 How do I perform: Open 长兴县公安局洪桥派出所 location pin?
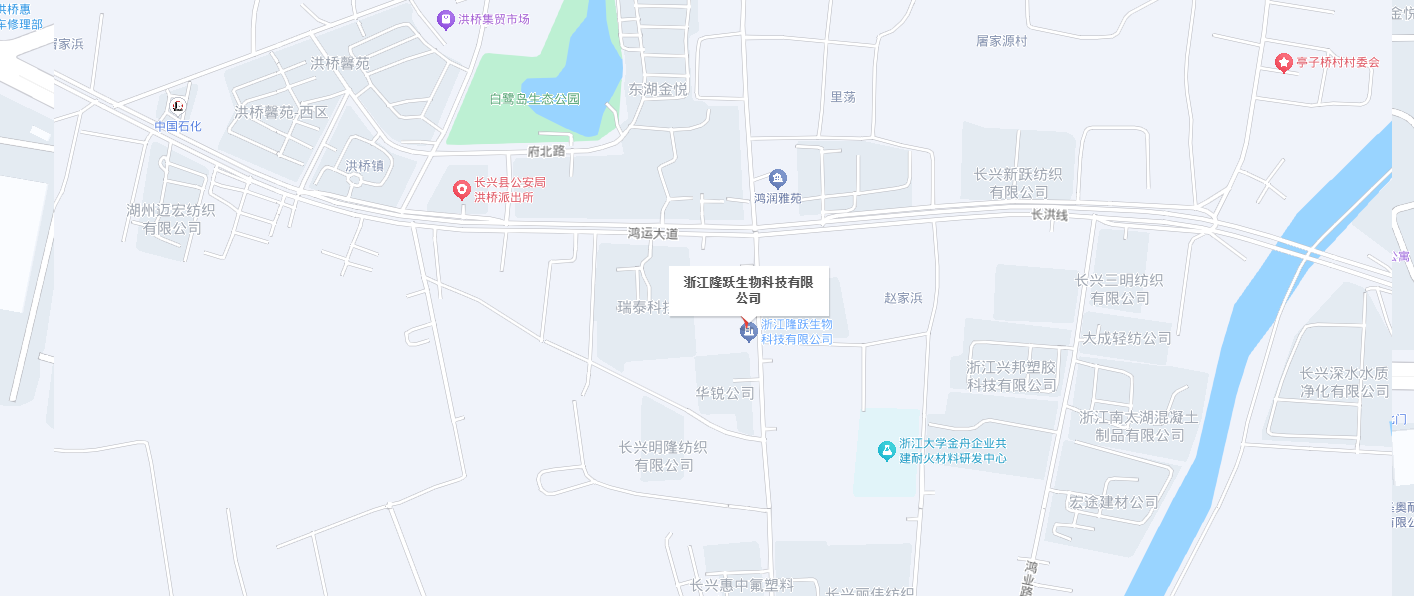pos(461,189)
